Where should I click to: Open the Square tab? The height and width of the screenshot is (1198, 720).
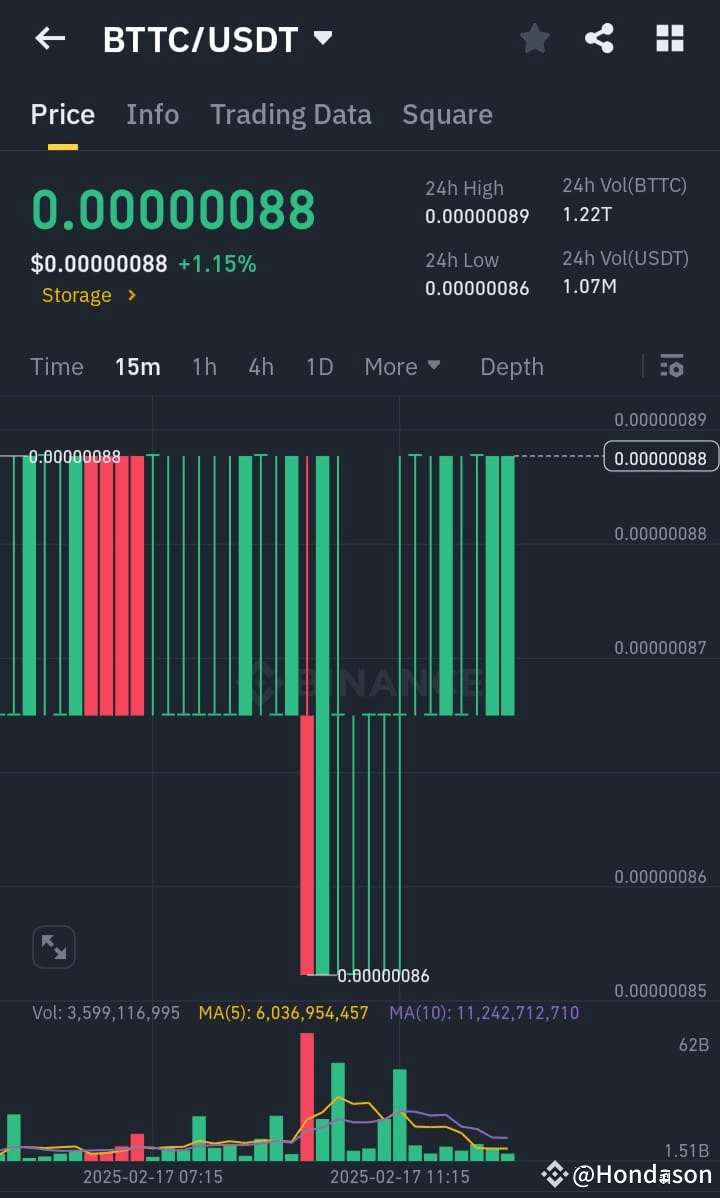[x=447, y=114]
